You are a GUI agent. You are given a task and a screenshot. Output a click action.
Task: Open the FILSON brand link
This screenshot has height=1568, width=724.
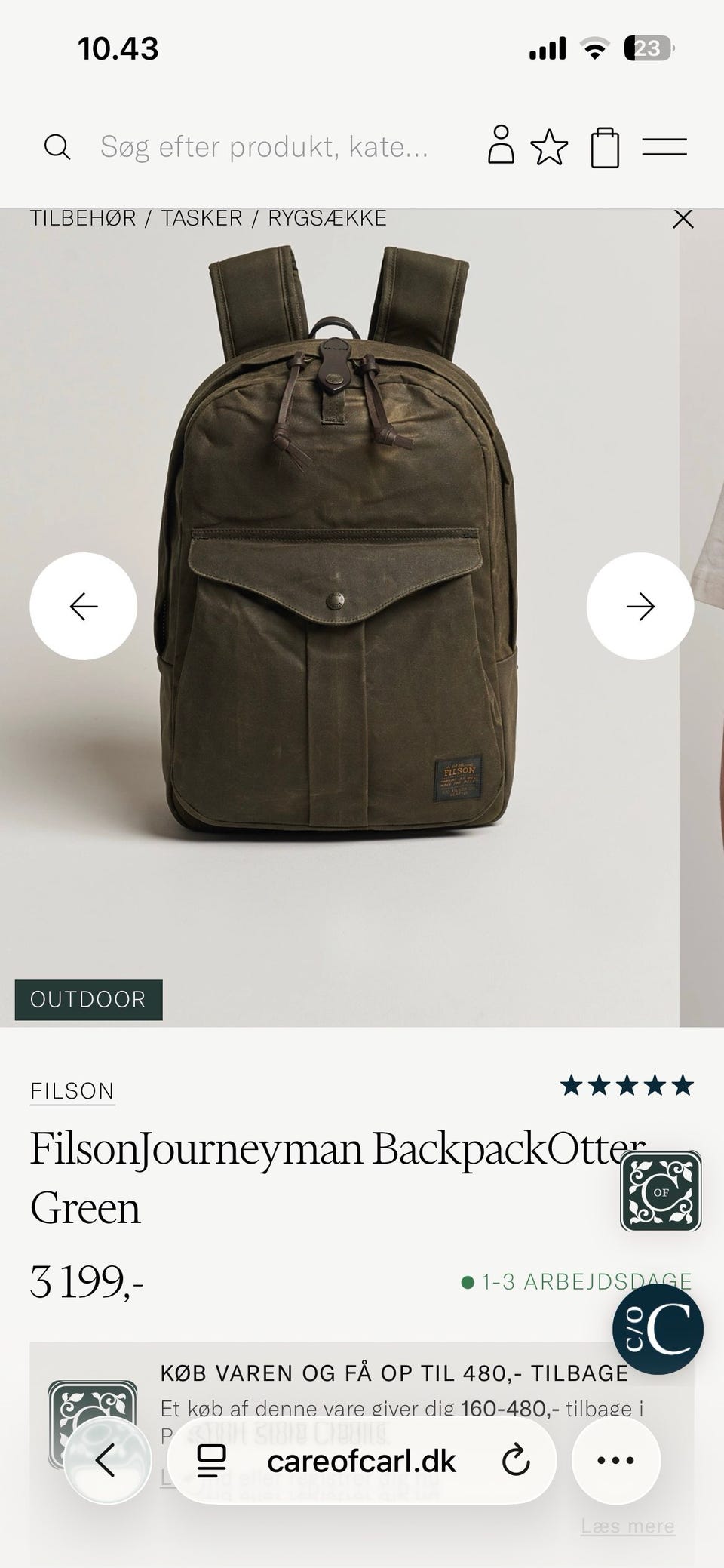pyautogui.click(x=72, y=1091)
